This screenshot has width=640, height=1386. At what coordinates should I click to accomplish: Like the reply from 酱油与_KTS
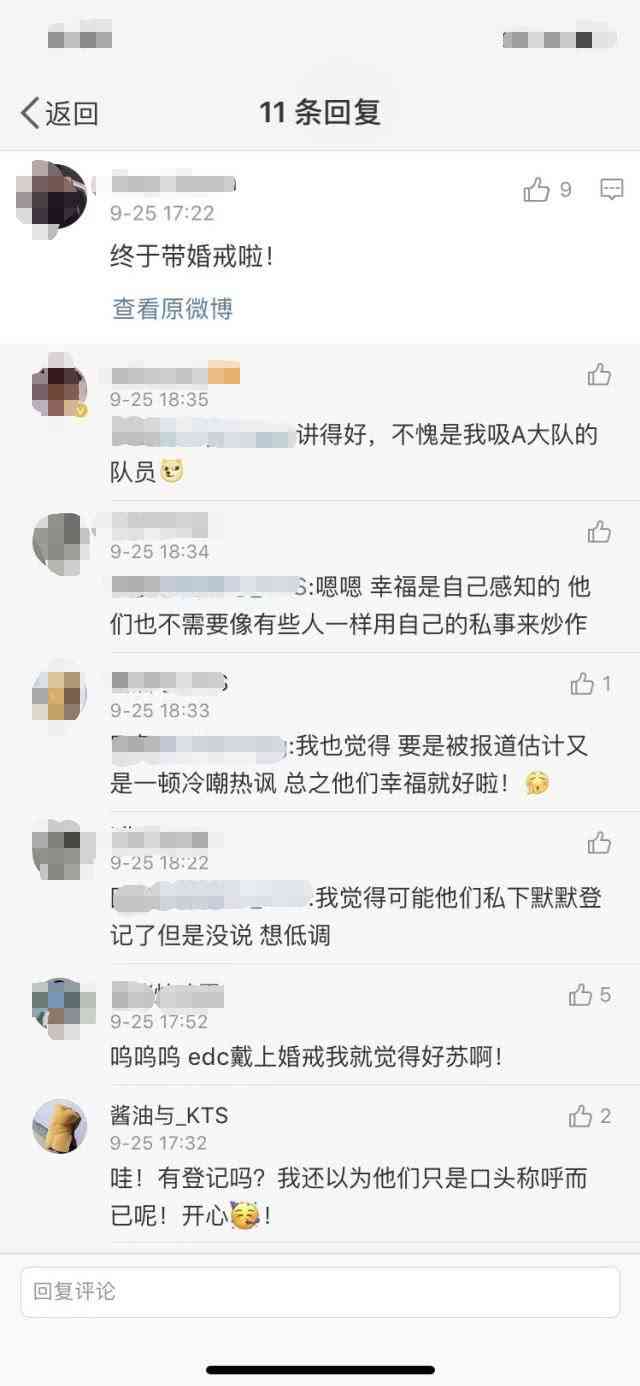[581, 1117]
